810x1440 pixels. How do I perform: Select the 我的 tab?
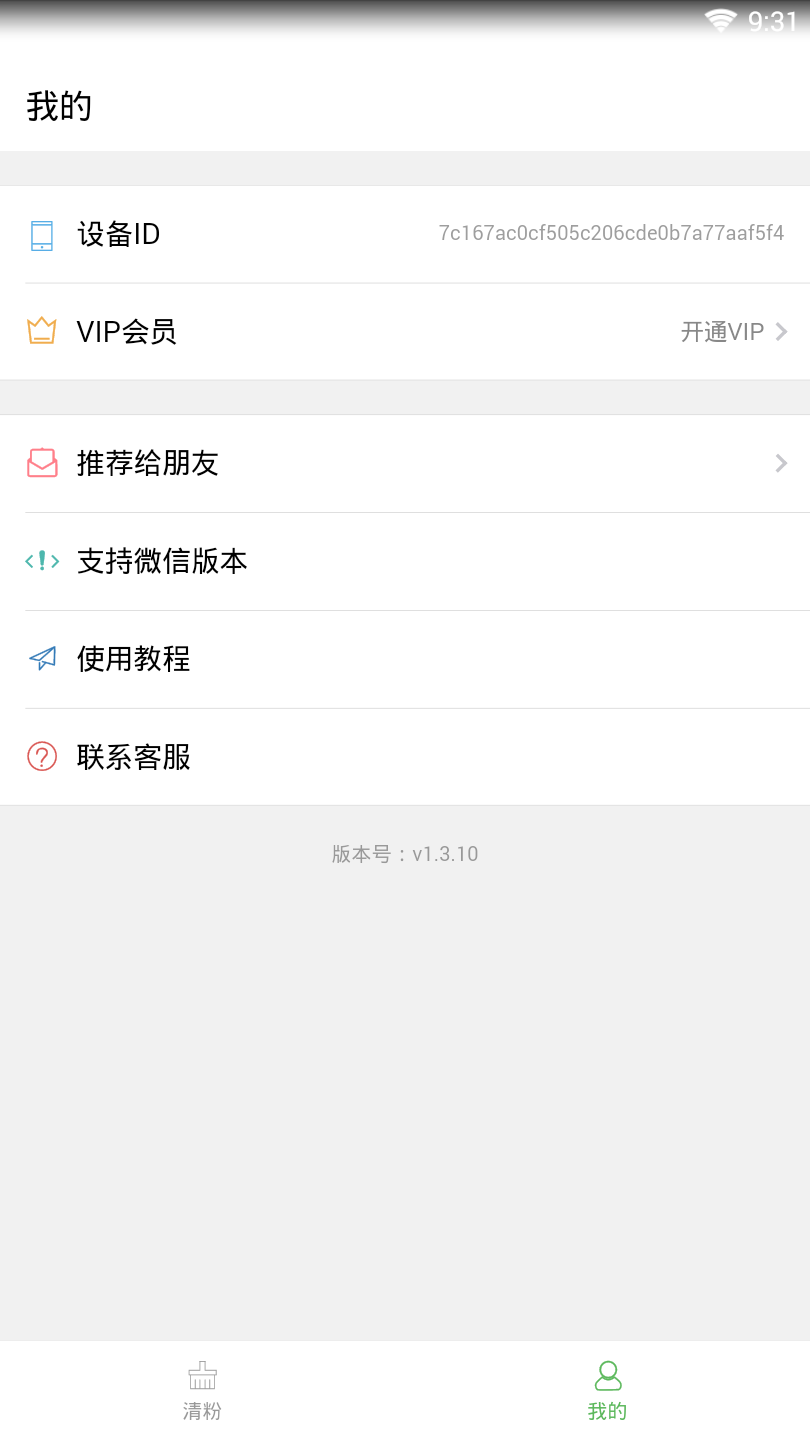tap(607, 1390)
